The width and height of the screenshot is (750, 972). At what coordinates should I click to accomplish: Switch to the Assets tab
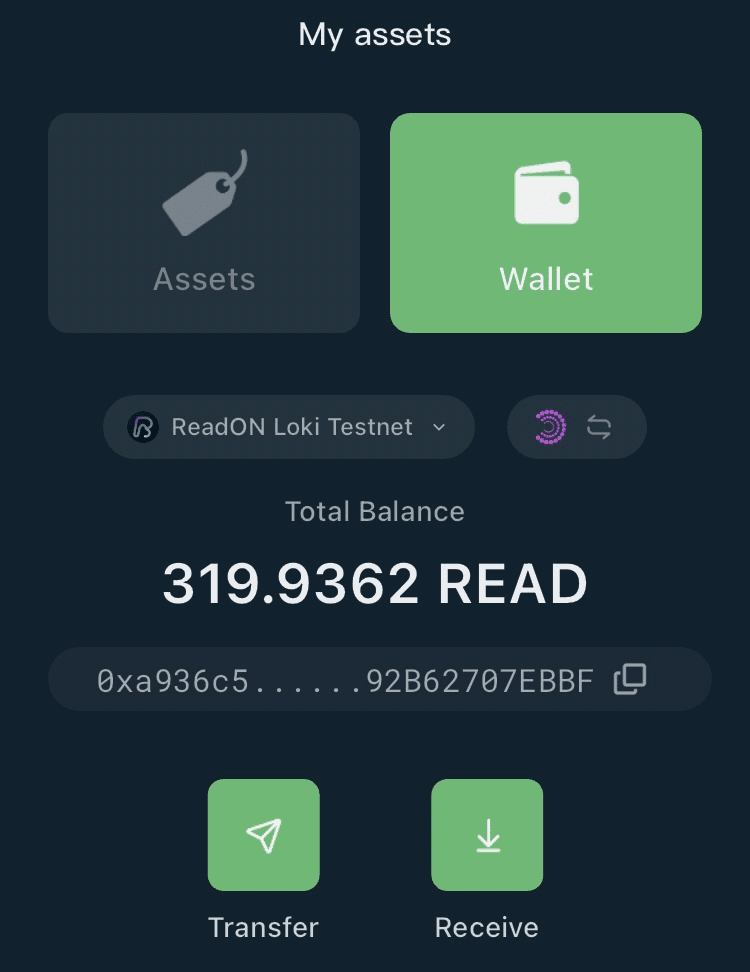coord(204,223)
